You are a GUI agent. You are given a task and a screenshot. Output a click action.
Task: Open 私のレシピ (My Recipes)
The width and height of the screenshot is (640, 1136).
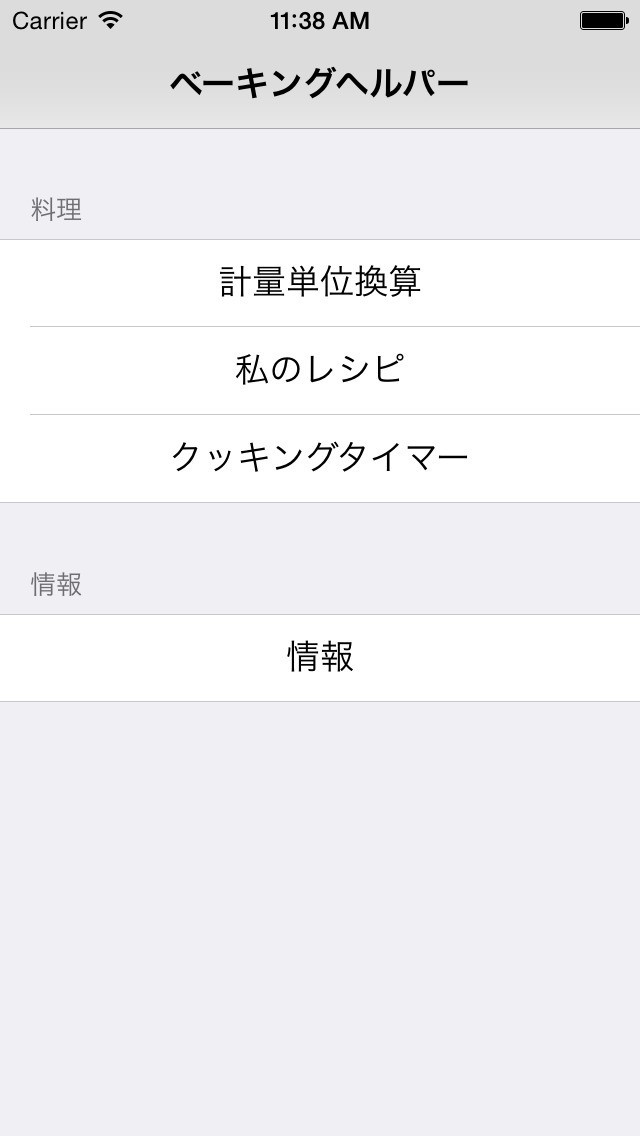coord(320,370)
